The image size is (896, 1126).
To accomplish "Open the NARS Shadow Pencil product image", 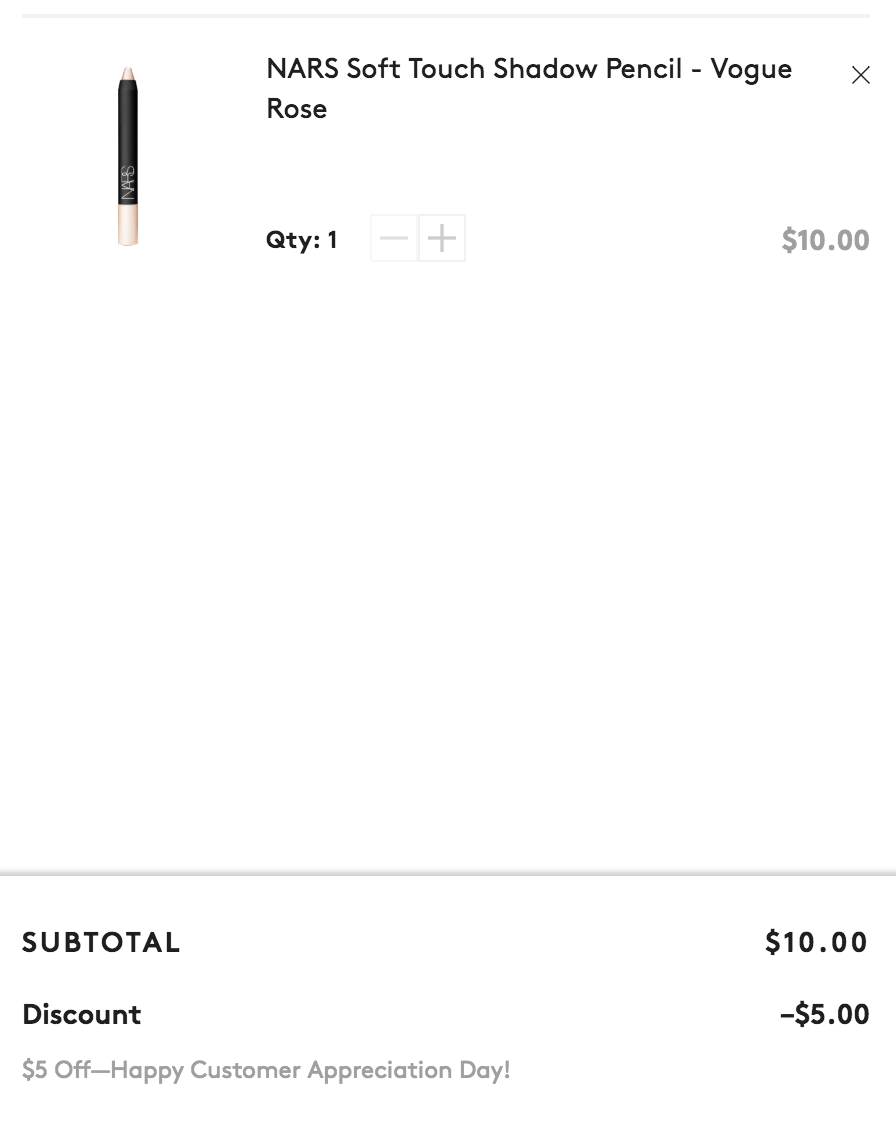I will [128, 156].
